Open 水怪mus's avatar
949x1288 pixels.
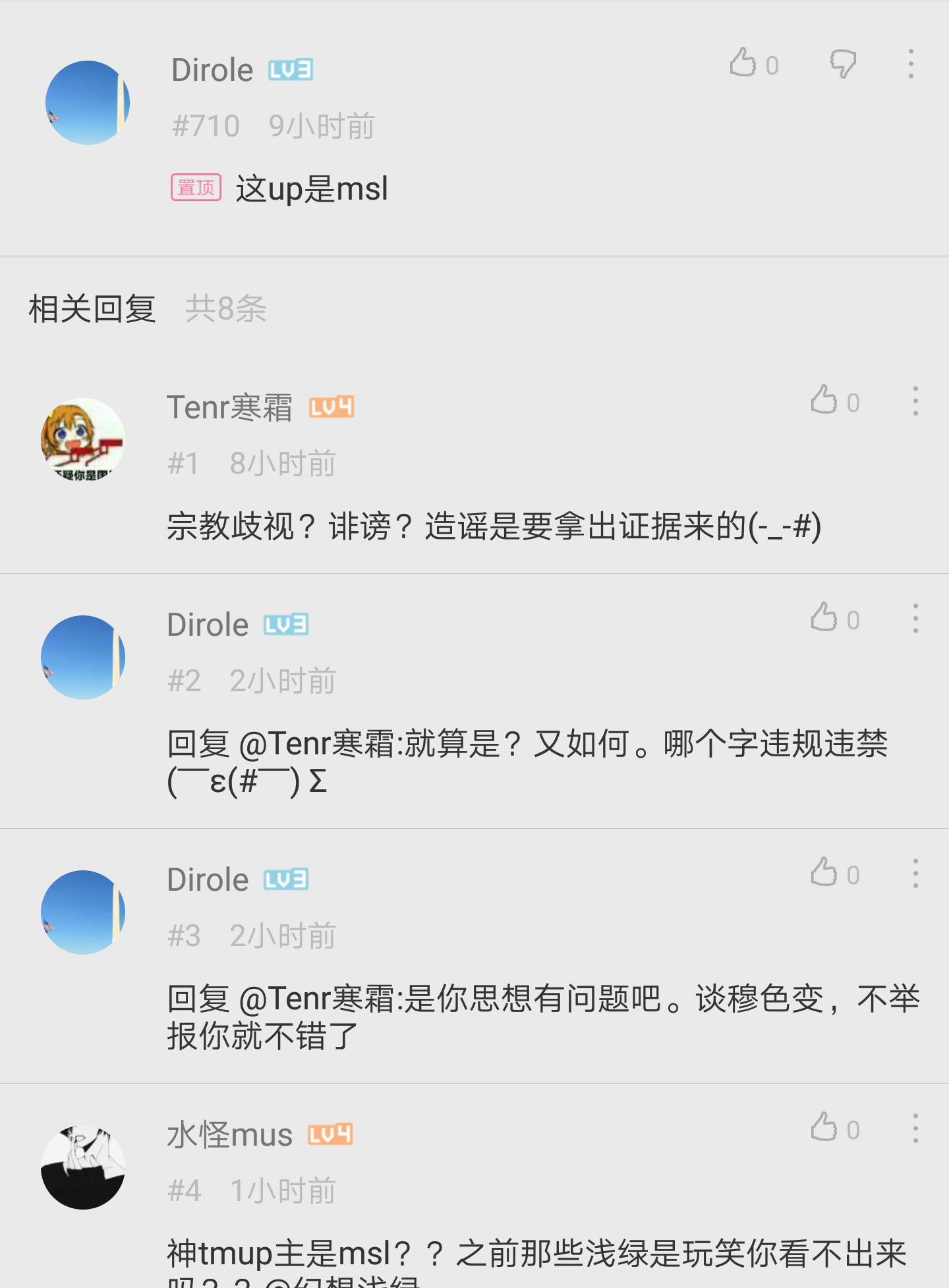(83, 1167)
